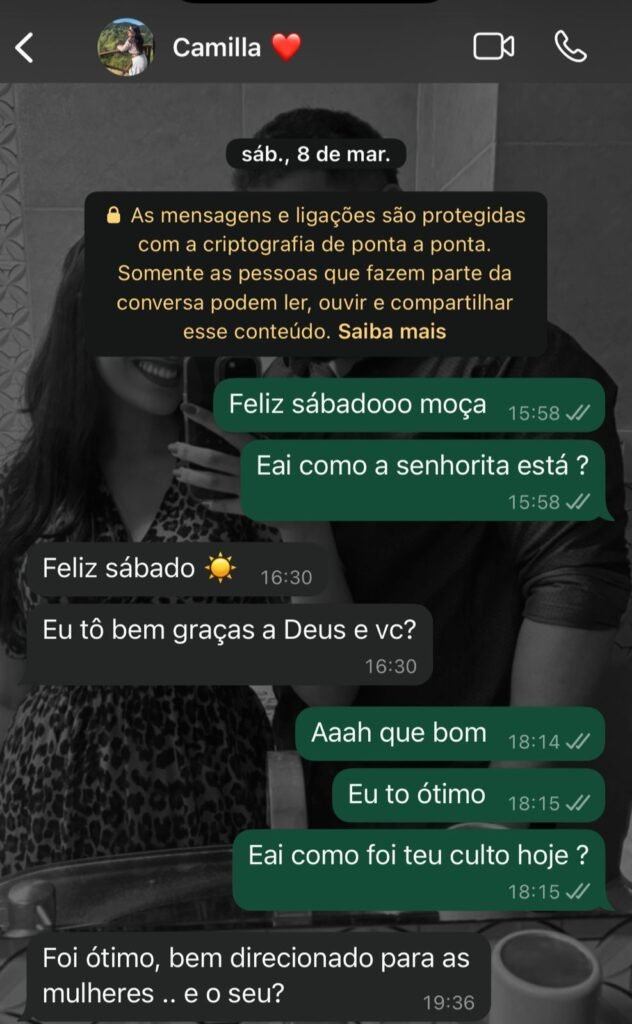This screenshot has width=632, height=1024.
Task: Open the Saiba mais encryption link
Action: pos(392,332)
